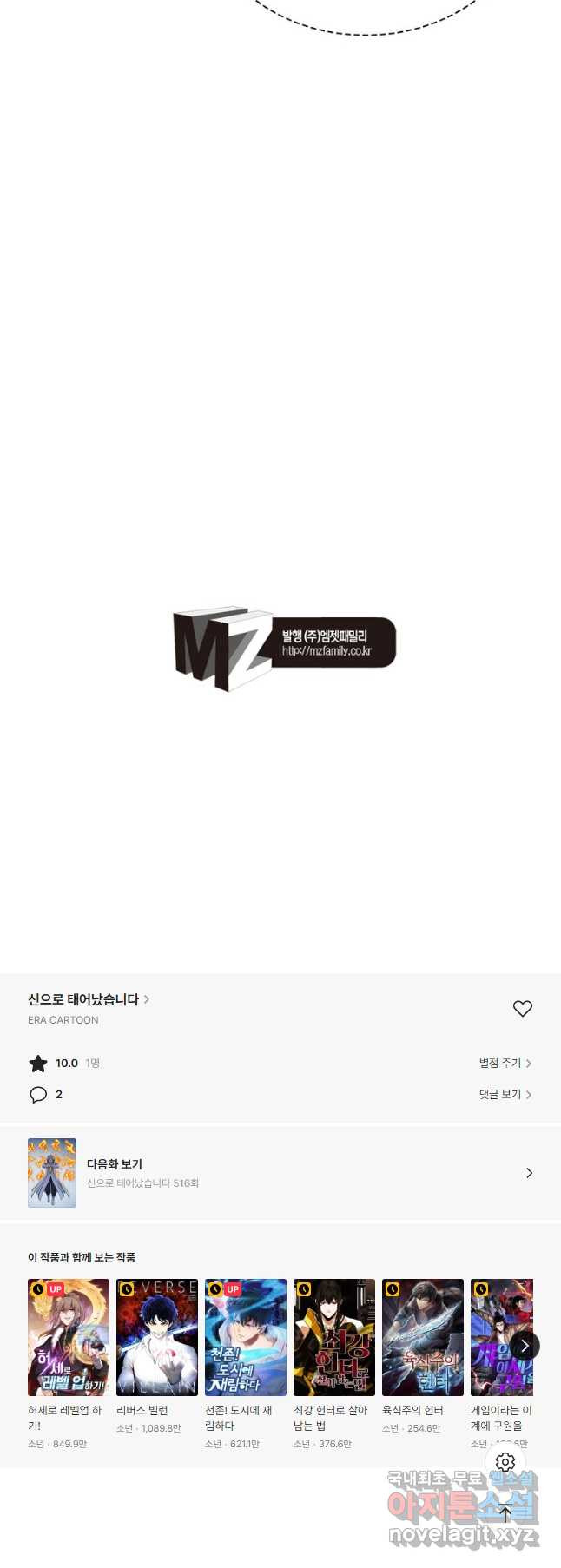This screenshot has height=1568, width=561.
Task: Open the 허세로 레벨업 하기! webtoon
Action: click(x=69, y=1337)
